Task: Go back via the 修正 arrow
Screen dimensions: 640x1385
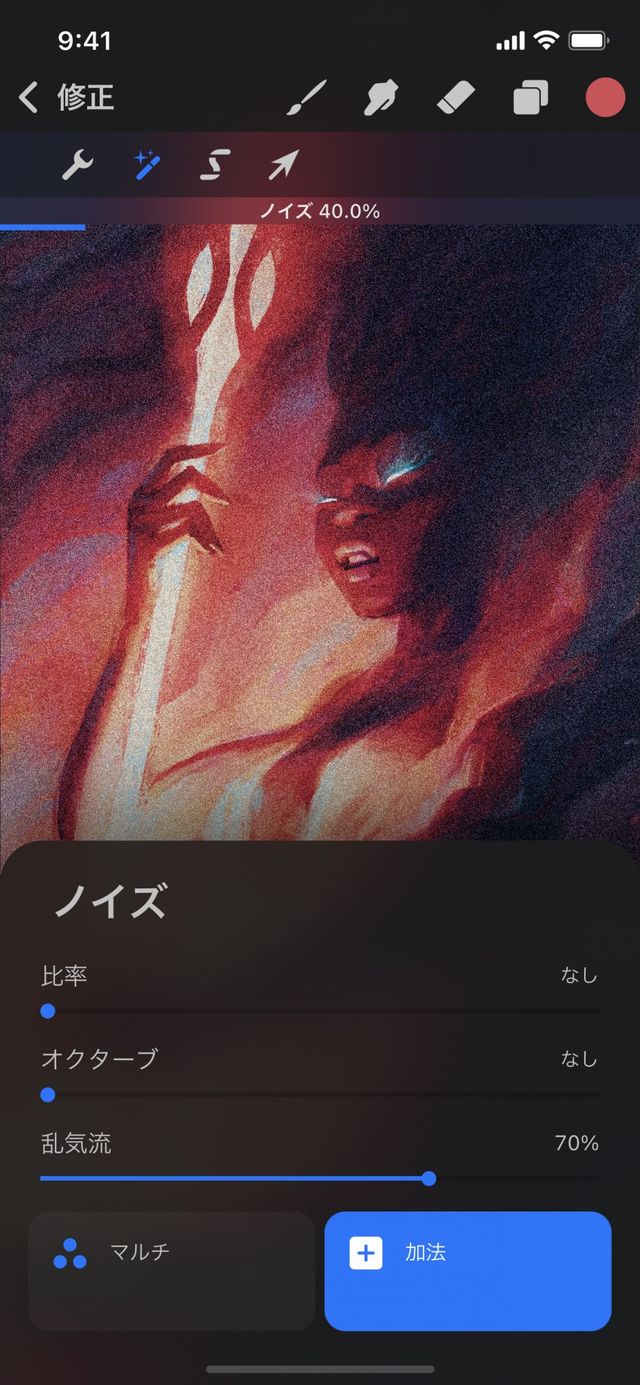Action: click(30, 98)
